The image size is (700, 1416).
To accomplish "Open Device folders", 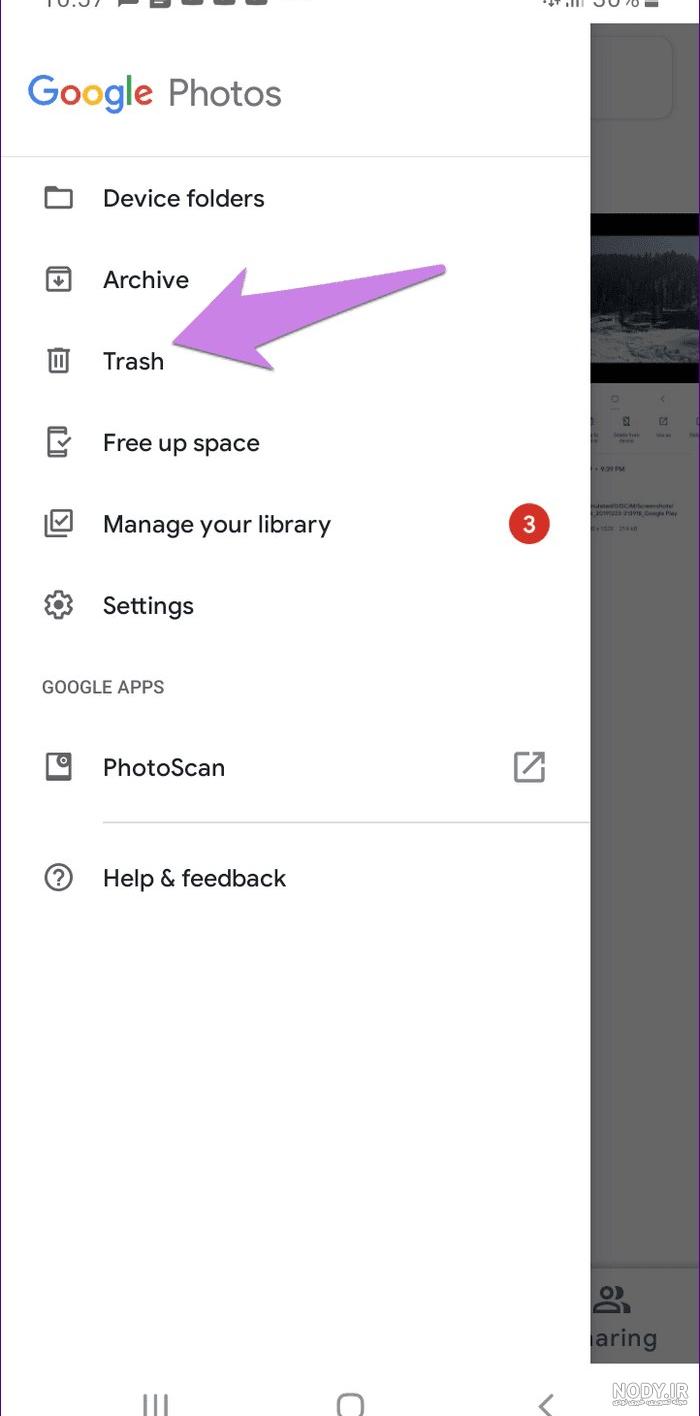I will coord(295,198).
